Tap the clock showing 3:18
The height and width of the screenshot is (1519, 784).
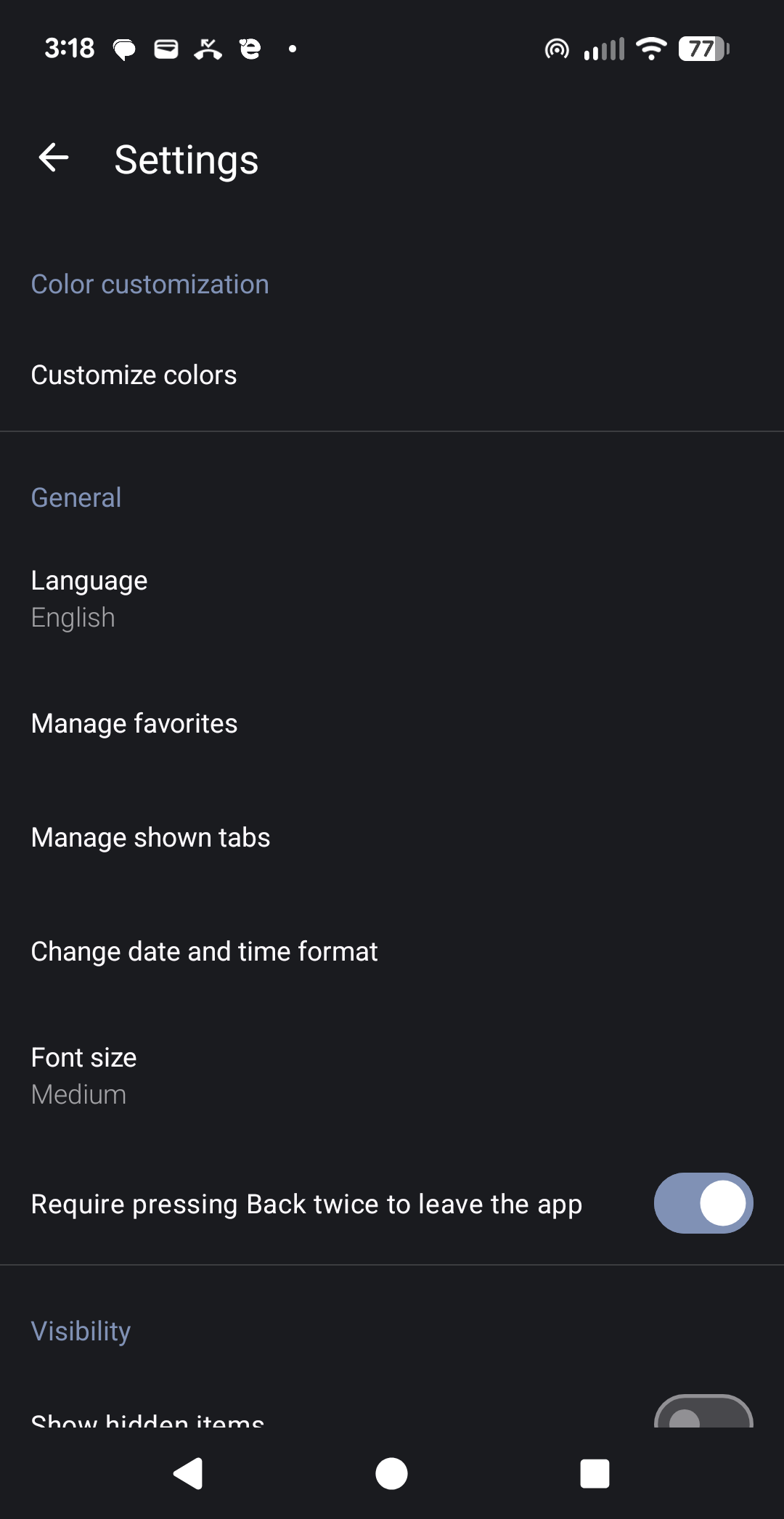pyautogui.click(x=69, y=48)
